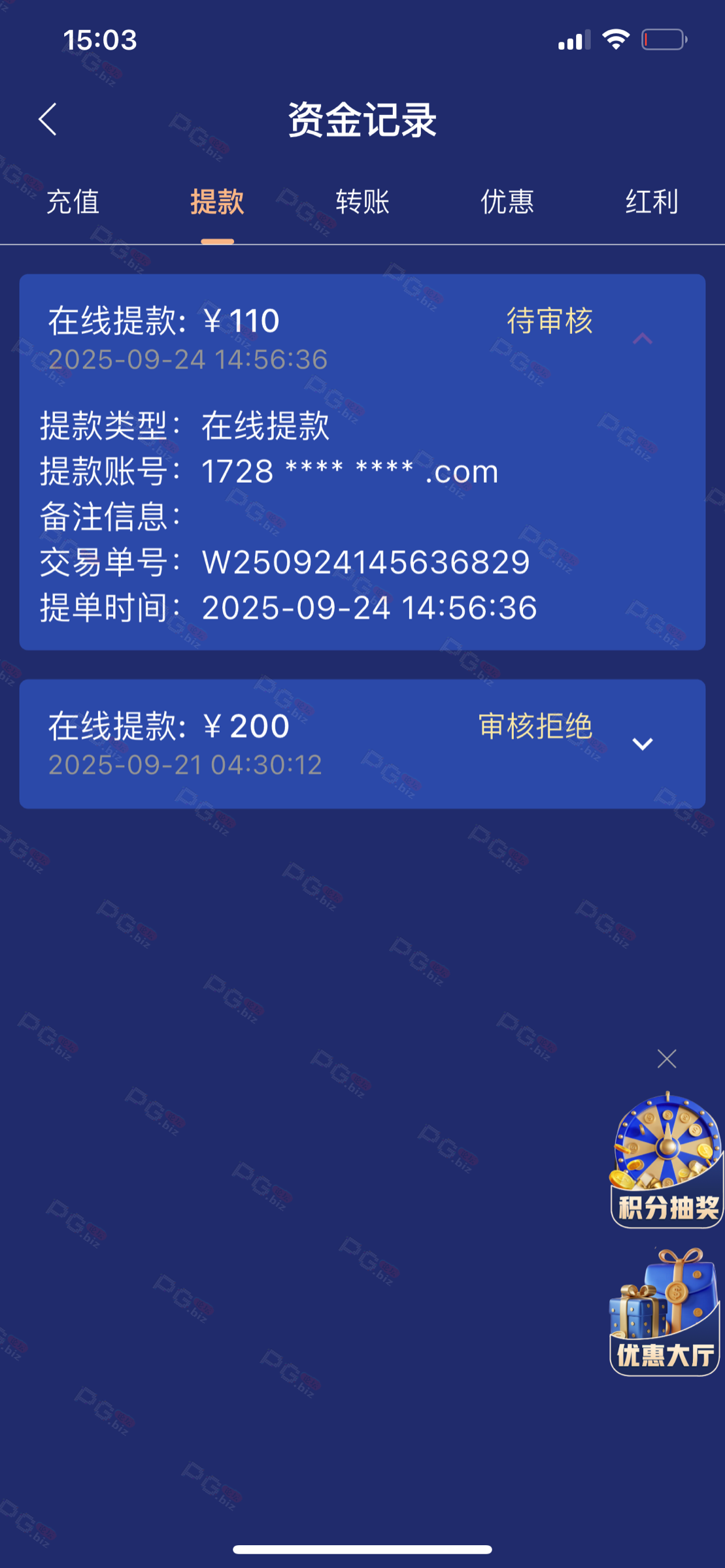Open the 转账 tab
The width and height of the screenshot is (725, 1568).
point(362,202)
